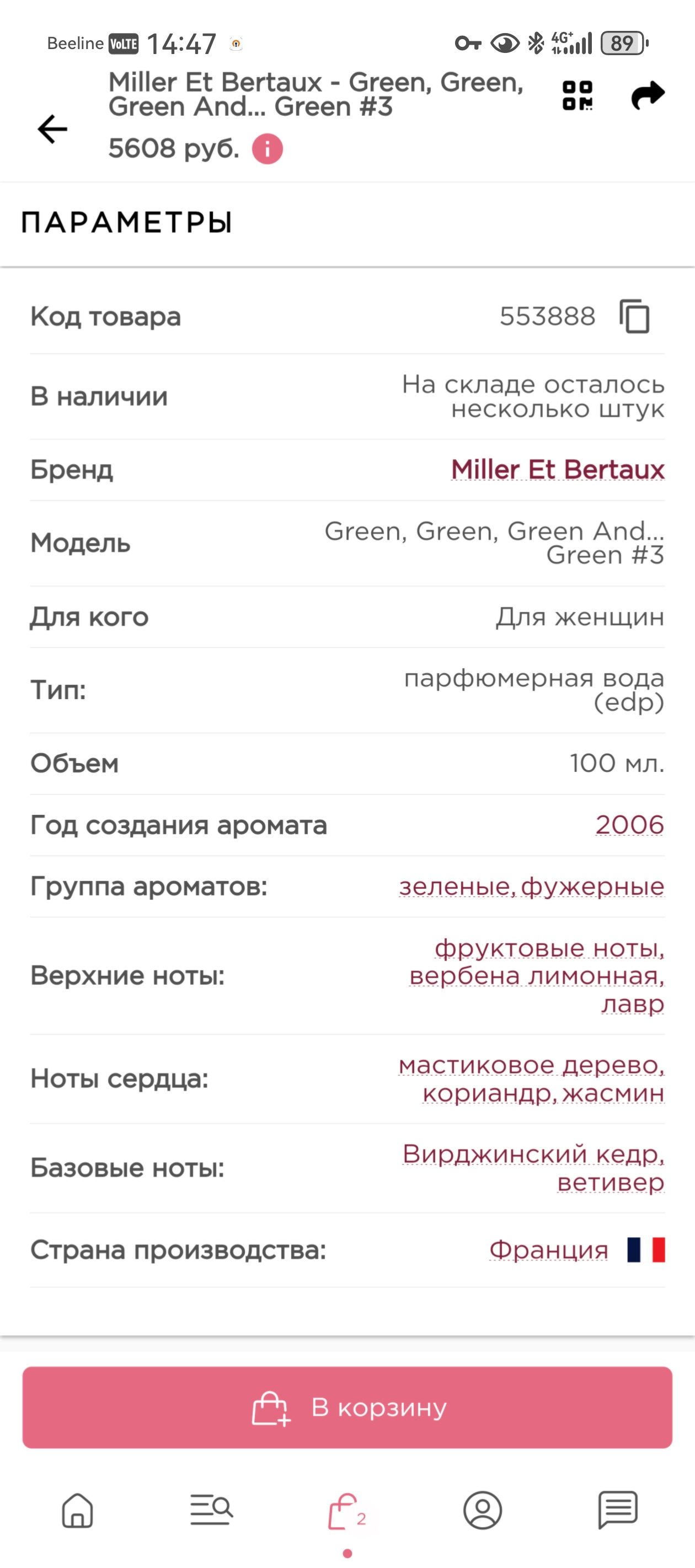
Task: Open the Франция country link
Action: point(549,1250)
